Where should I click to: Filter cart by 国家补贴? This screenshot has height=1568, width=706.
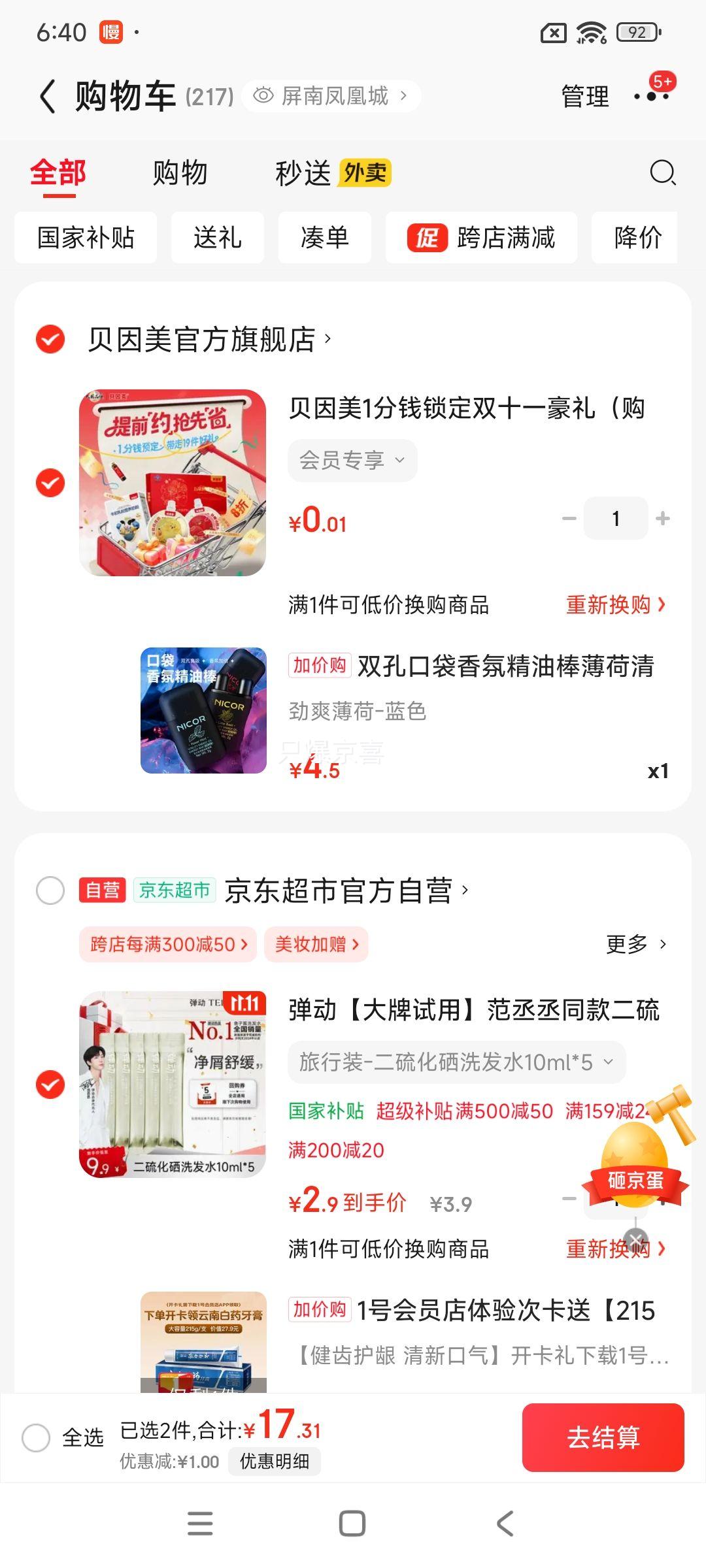point(86,237)
